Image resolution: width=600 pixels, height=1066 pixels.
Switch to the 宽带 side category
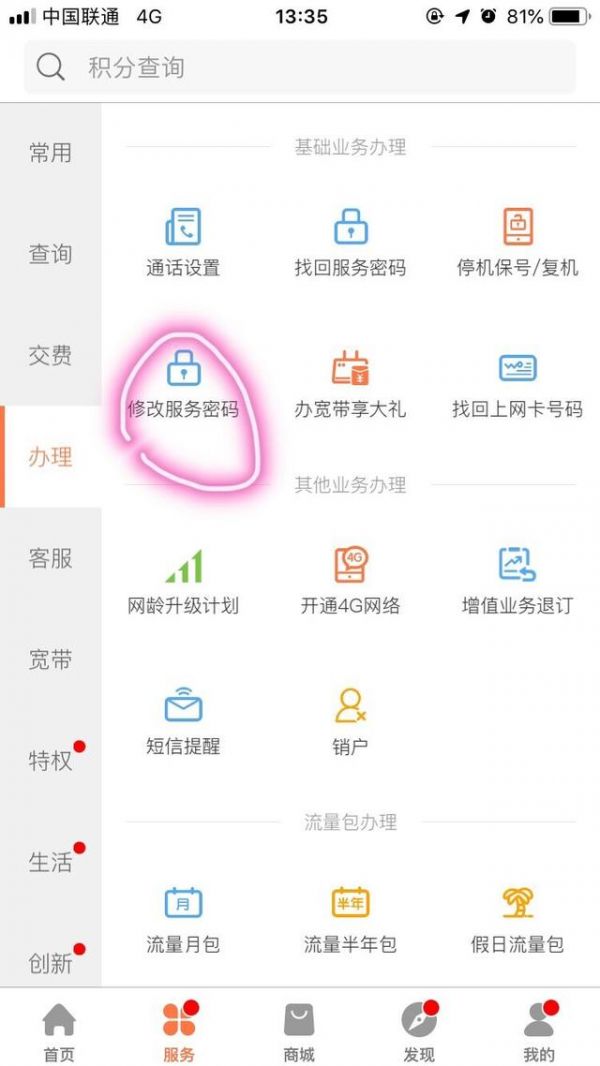(50, 660)
